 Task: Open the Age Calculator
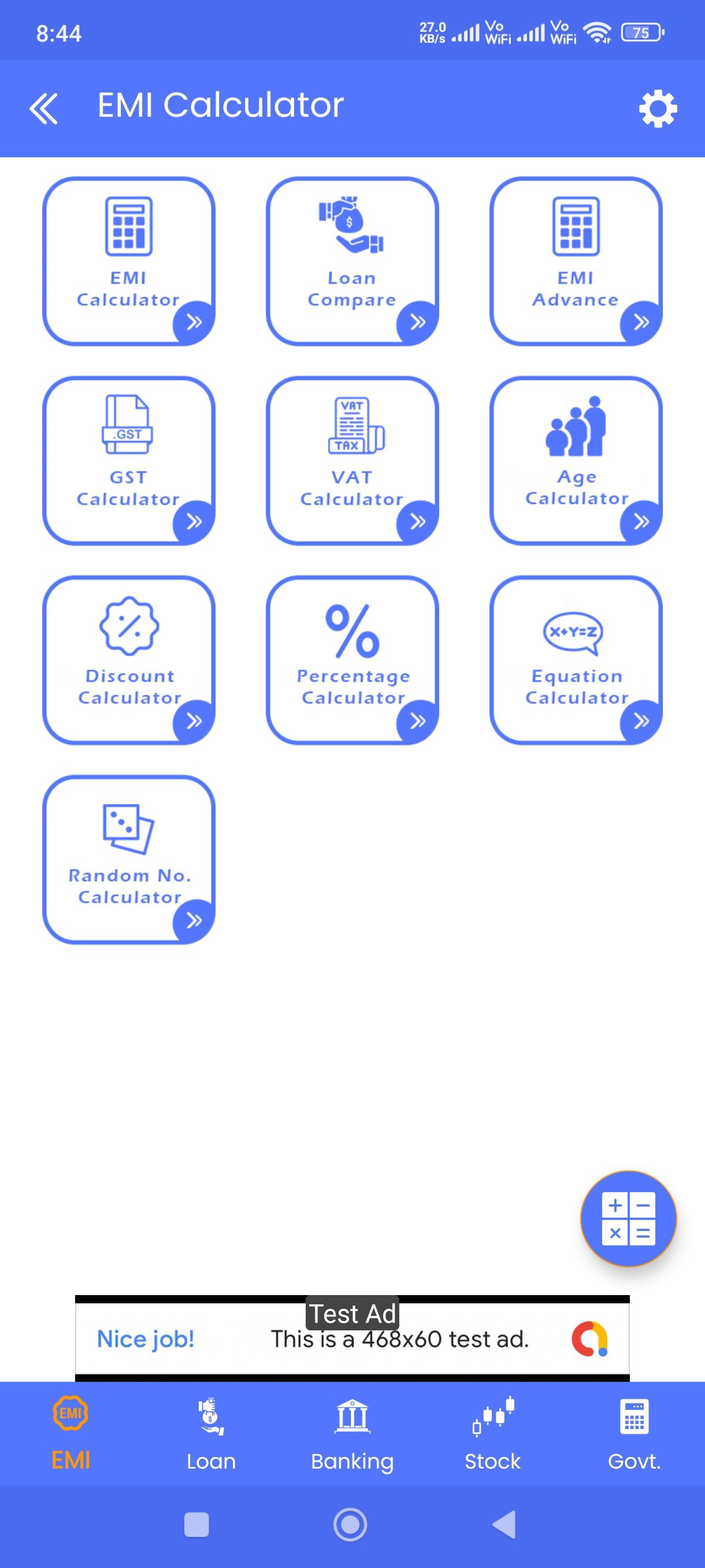576,461
